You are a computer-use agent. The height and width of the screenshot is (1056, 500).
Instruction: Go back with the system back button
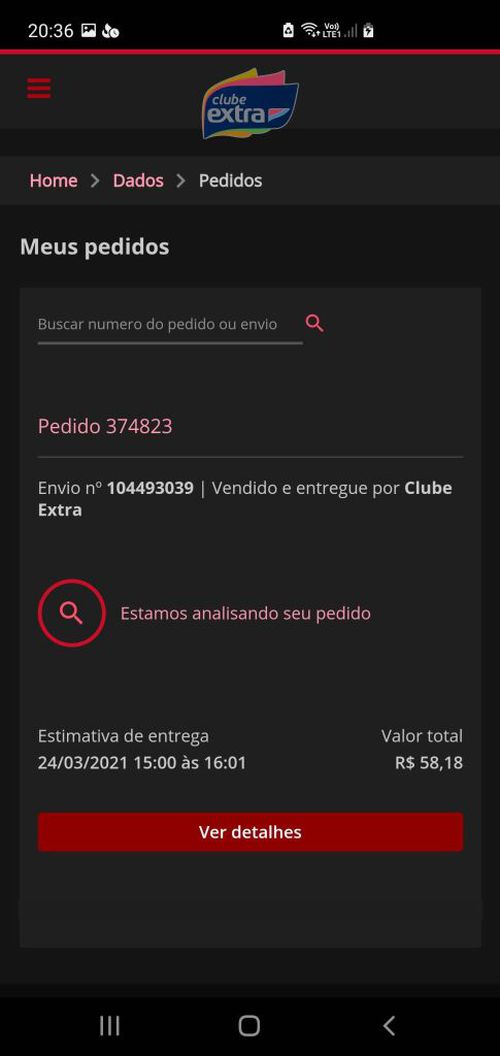(x=389, y=1026)
